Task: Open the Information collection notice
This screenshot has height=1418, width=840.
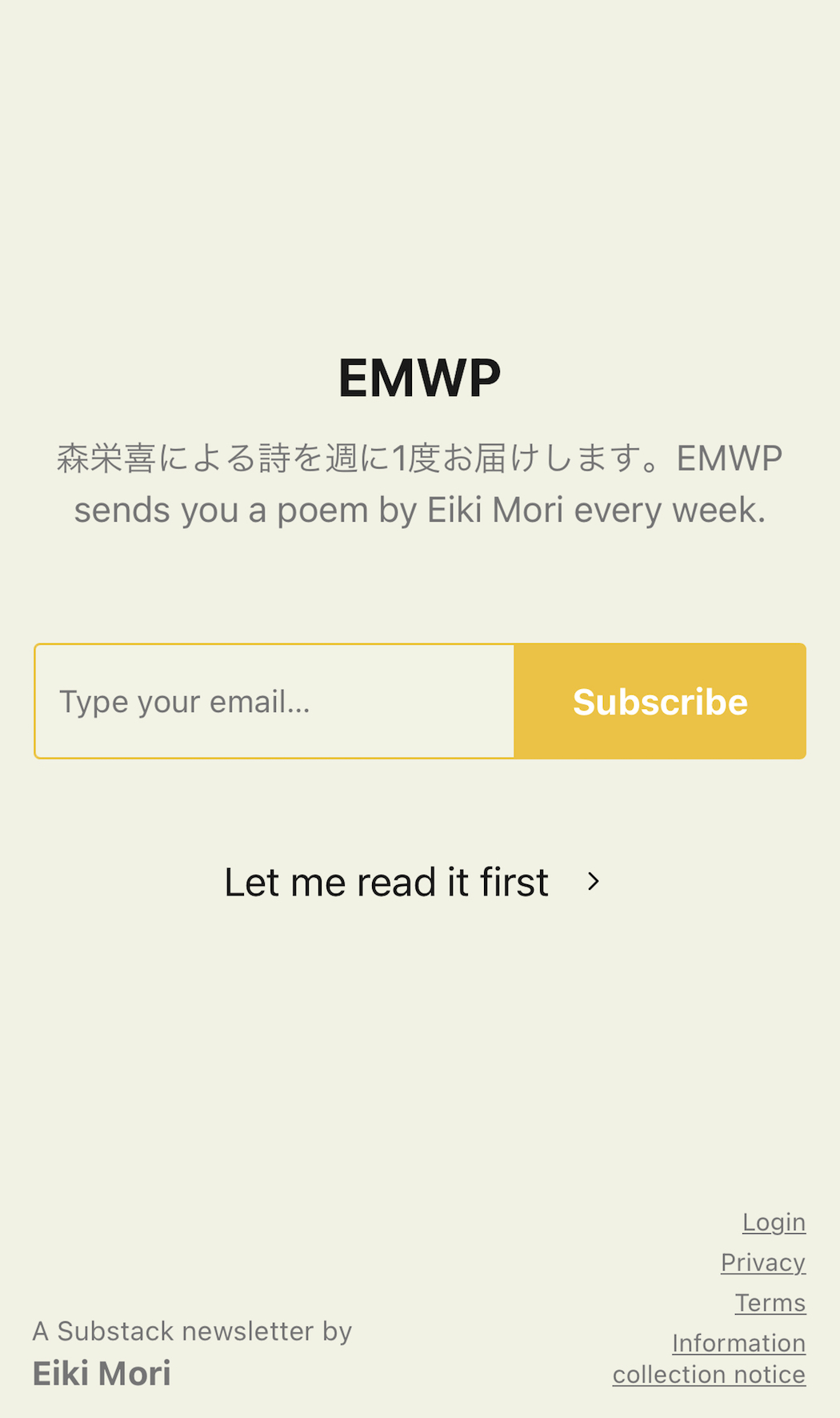Action: pyautogui.click(x=710, y=1358)
